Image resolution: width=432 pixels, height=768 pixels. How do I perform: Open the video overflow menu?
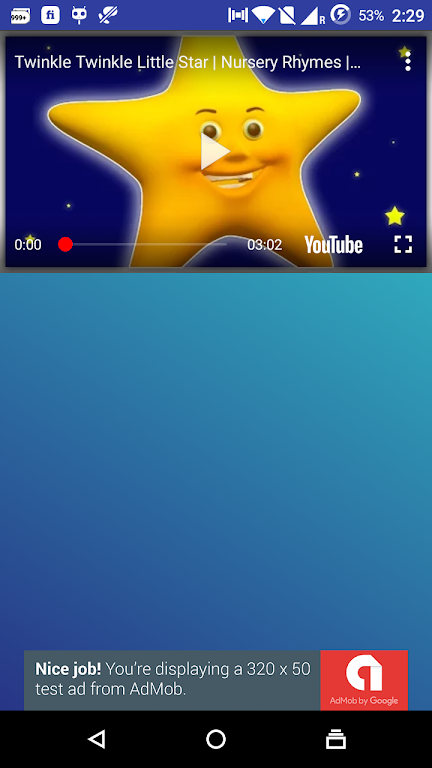[408, 61]
